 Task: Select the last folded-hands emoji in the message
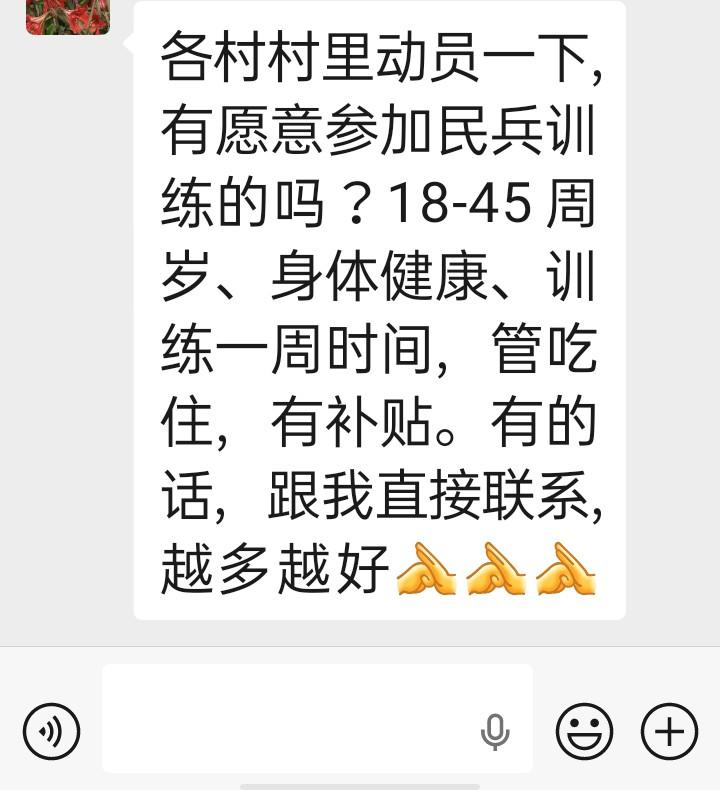pos(566,570)
